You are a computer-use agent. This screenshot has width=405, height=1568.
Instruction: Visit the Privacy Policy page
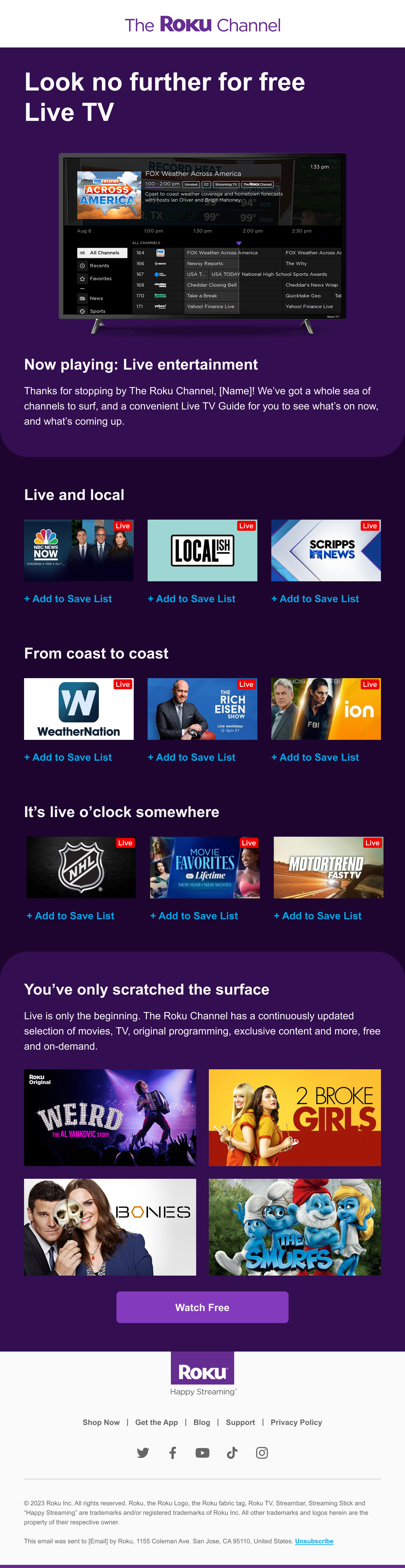pyautogui.click(x=296, y=1422)
